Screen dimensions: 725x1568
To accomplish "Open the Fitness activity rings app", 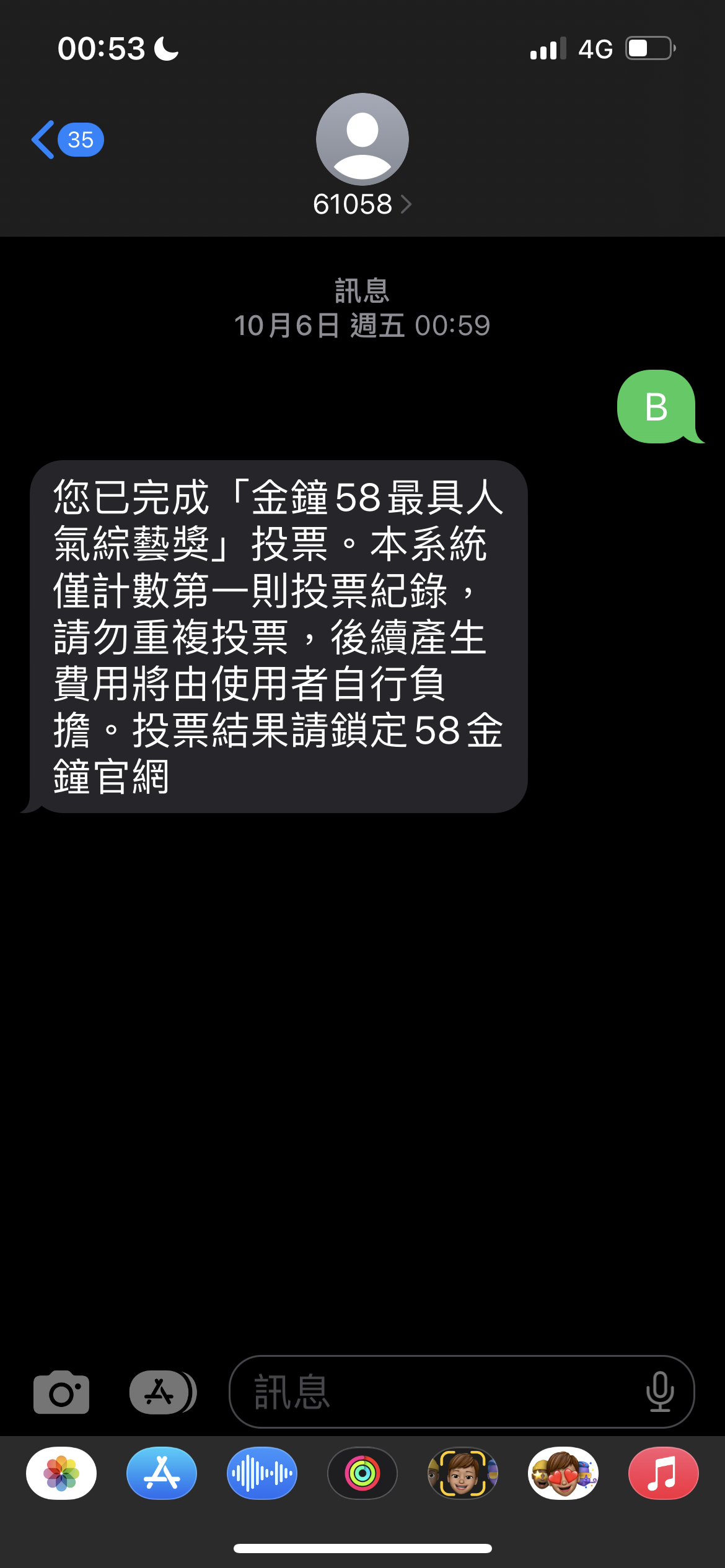I will (x=362, y=1473).
